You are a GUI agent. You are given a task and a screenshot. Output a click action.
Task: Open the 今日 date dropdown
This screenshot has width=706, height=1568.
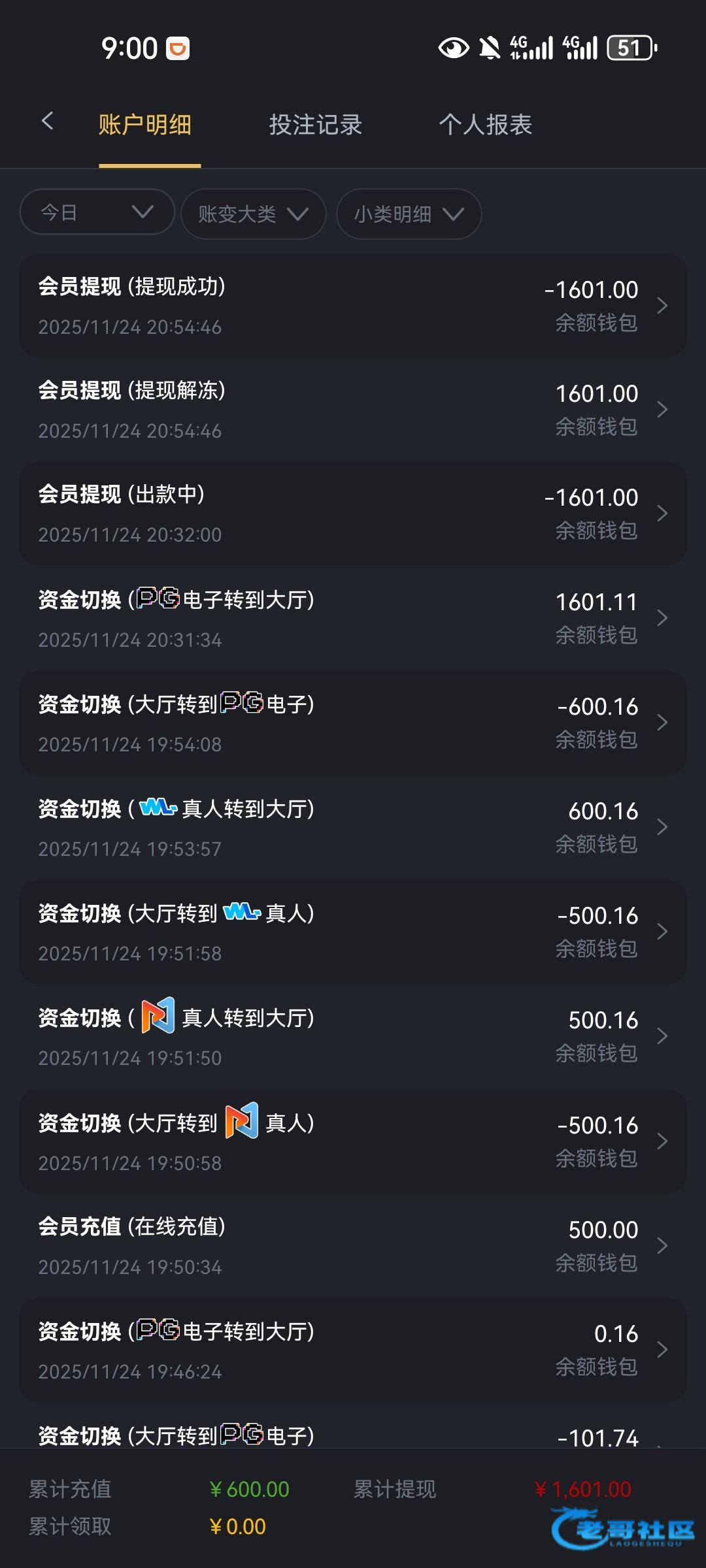click(97, 212)
